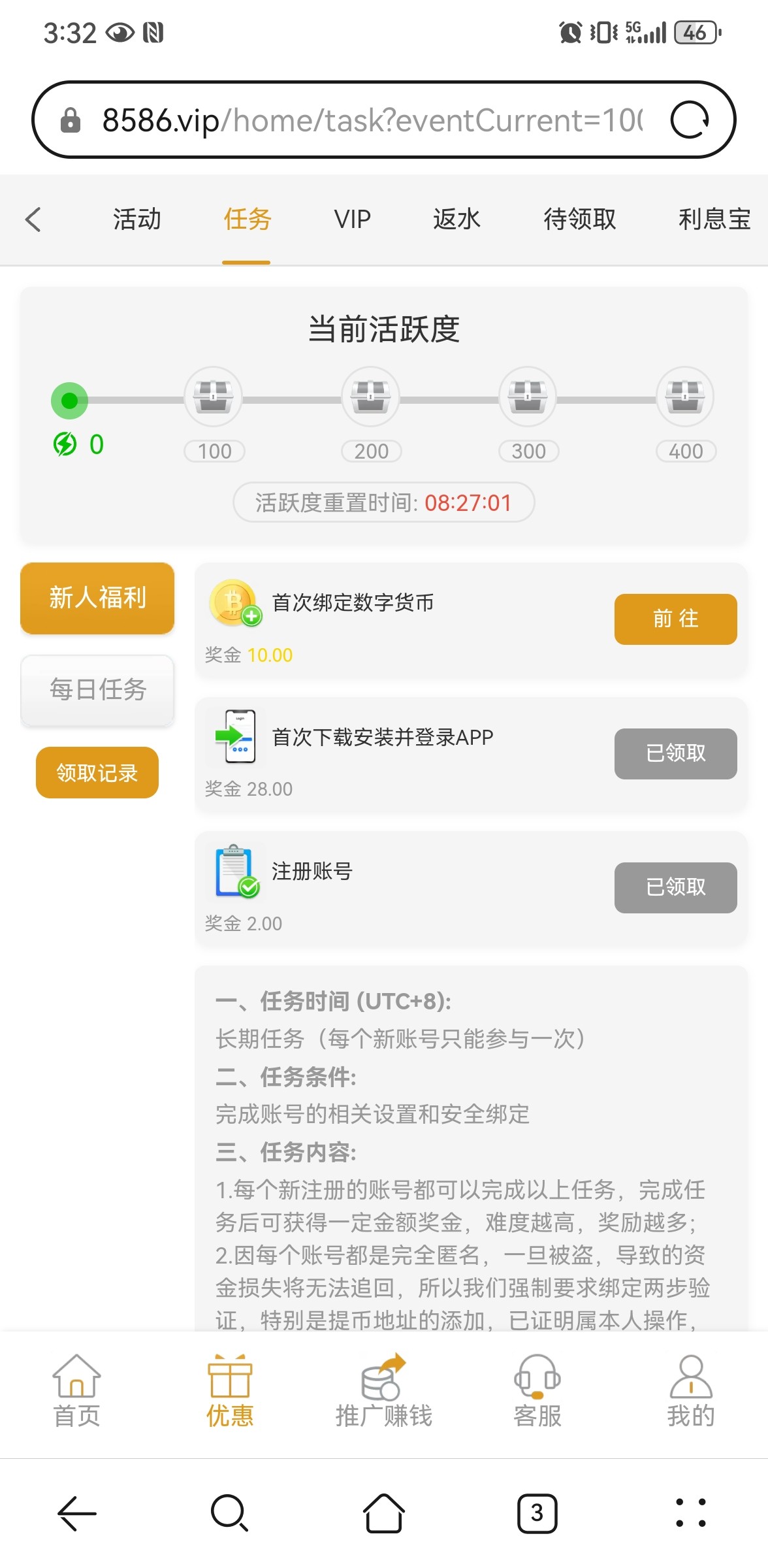Open 我的 profile tab
768x1568 pixels.
[x=690, y=1390]
